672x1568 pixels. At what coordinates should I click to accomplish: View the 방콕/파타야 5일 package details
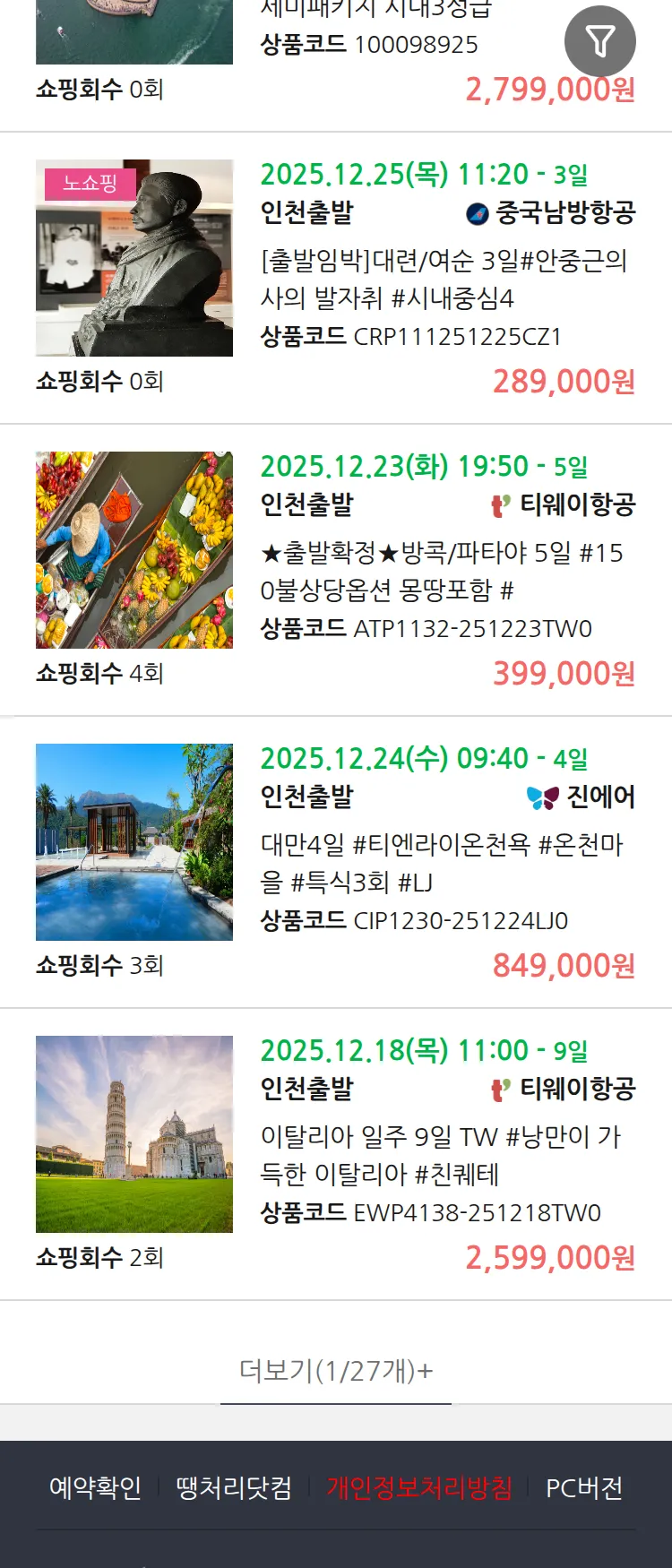point(444,571)
